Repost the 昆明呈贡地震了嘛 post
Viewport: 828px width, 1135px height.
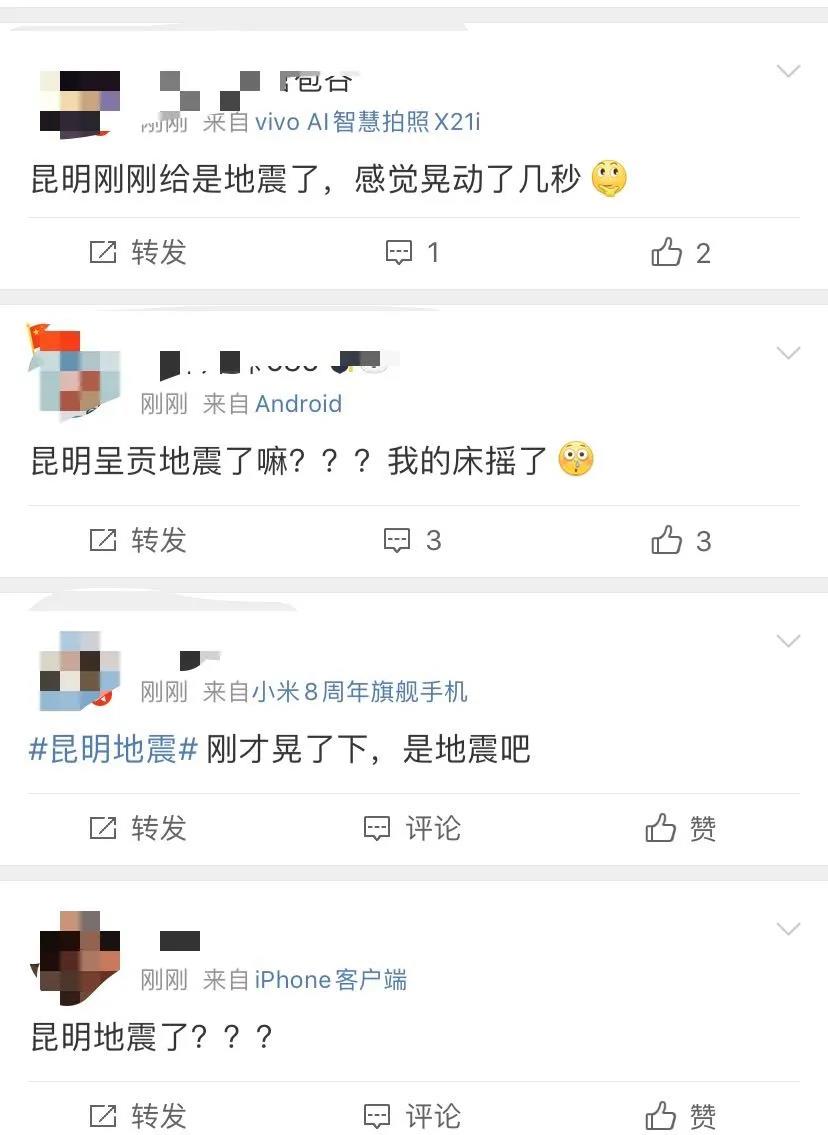pyautogui.click(x=138, y=541)
